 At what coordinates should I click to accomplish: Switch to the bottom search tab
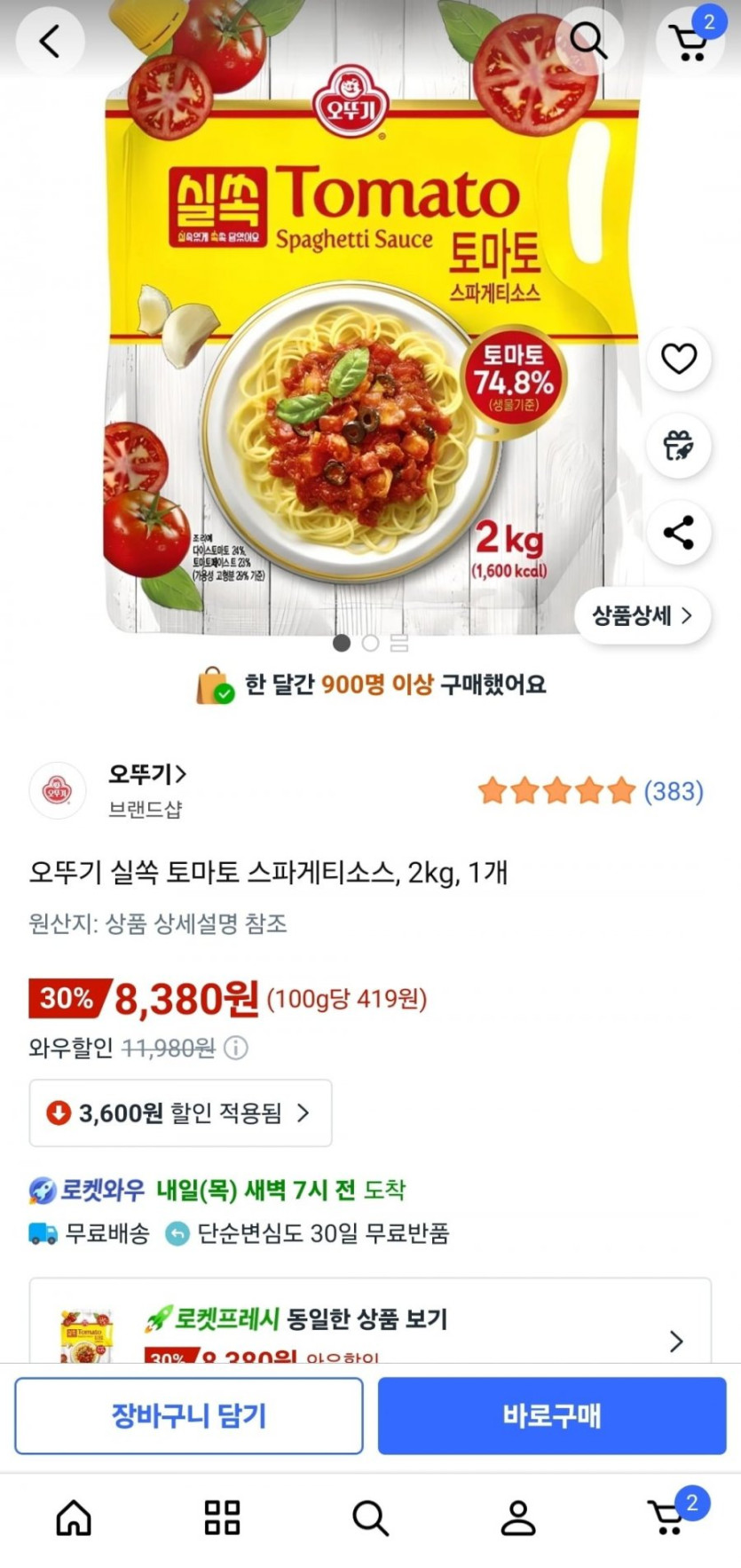tap(370, 1517)
